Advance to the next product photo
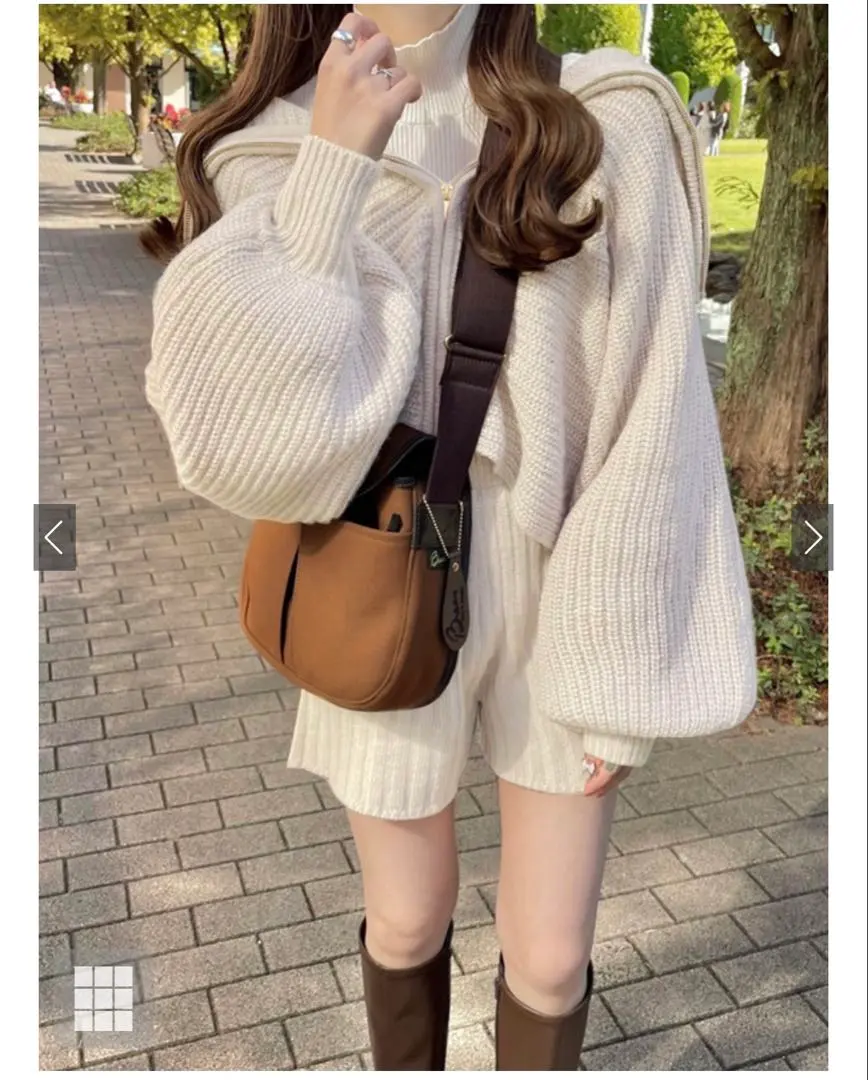This screenshot has width=868, height=1080. pos(812,538)
